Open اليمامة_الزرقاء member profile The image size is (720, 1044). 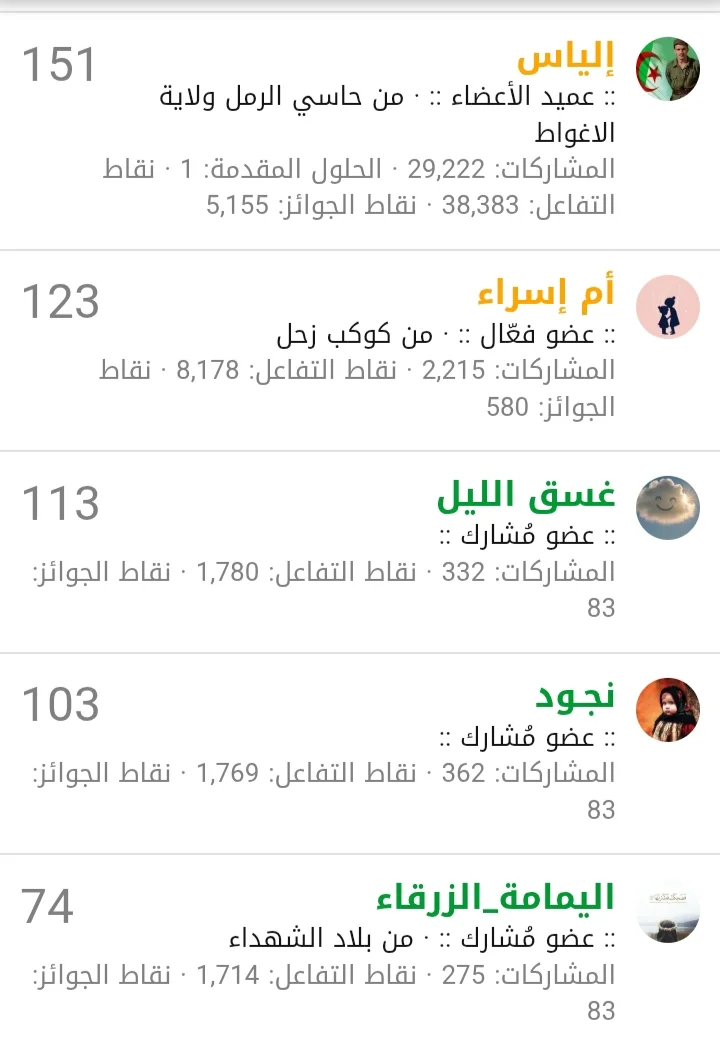496,898
